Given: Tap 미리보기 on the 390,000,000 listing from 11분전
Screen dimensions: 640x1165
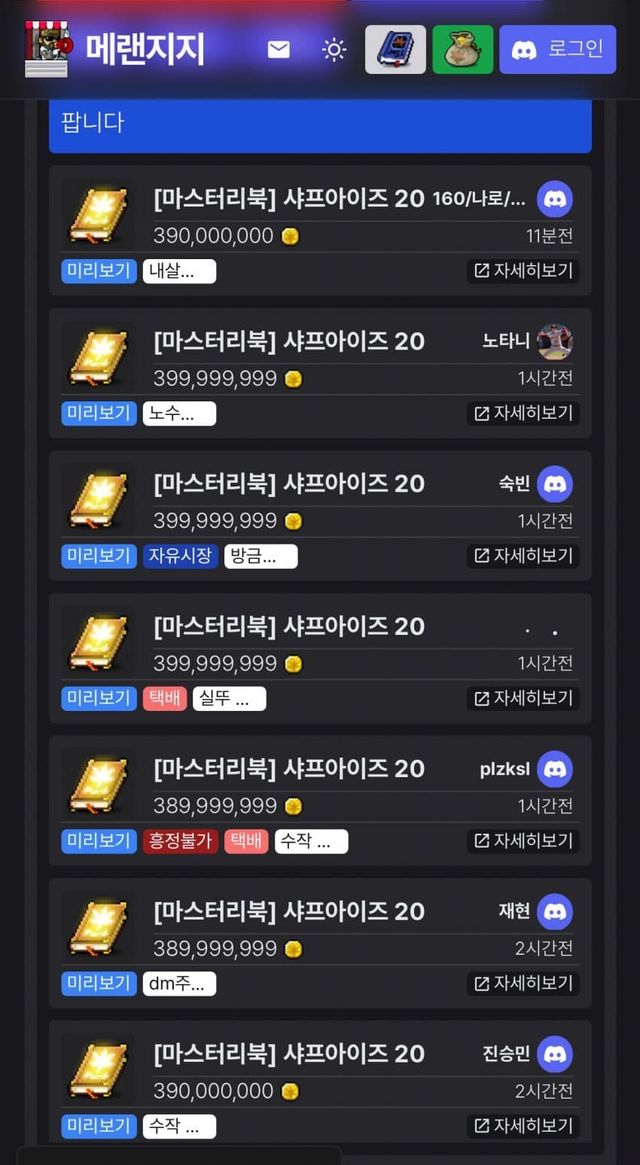Looking at the screenshot, I should click(99, 271).
